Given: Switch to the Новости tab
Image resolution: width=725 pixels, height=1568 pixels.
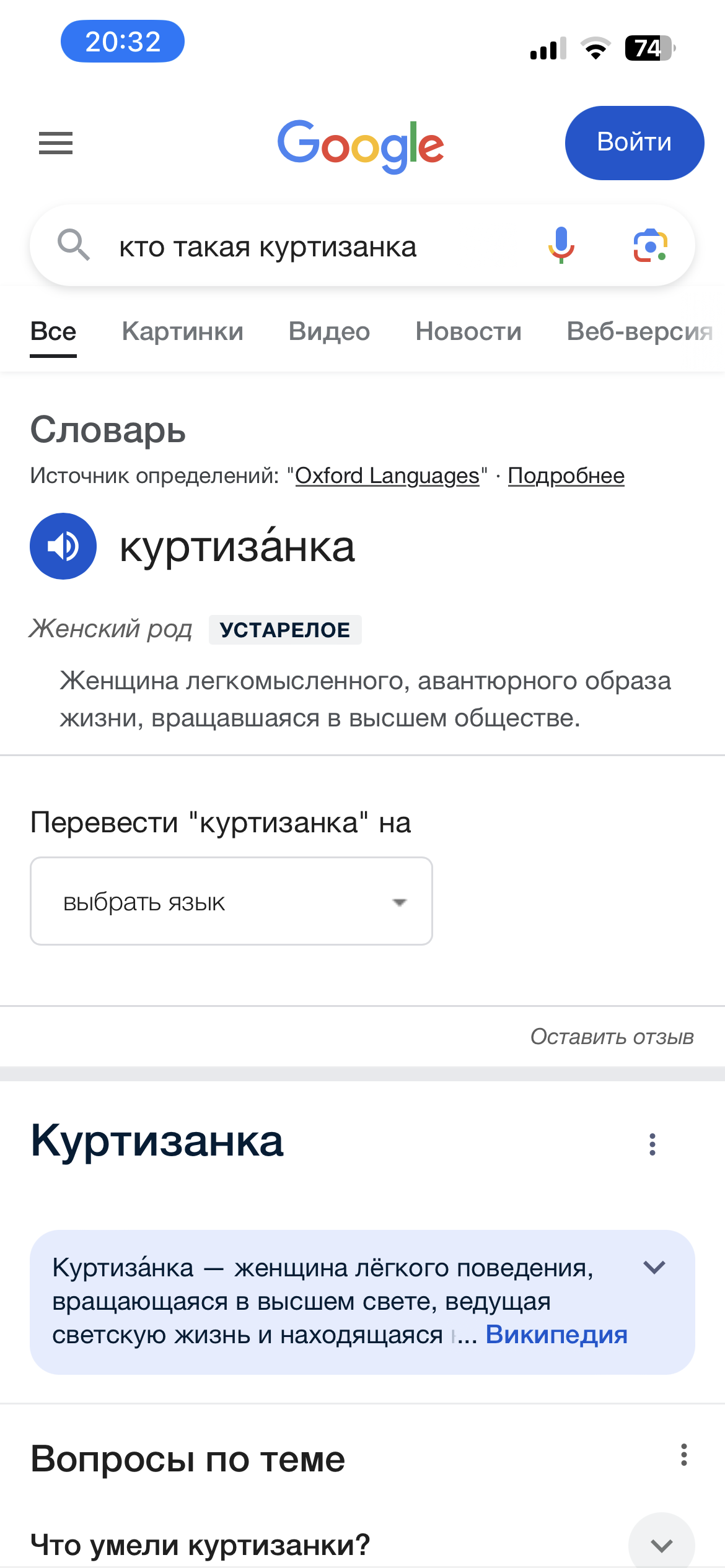Looking at the screenshot, I should point(468,331).
